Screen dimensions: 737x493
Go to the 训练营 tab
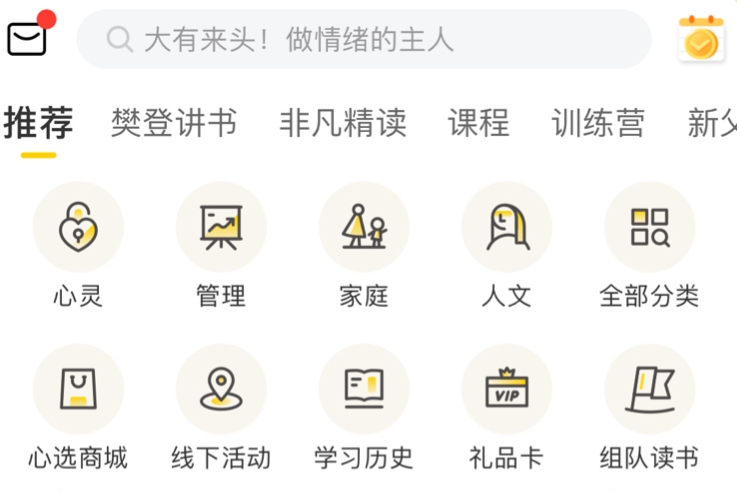[x=598, y=124]
